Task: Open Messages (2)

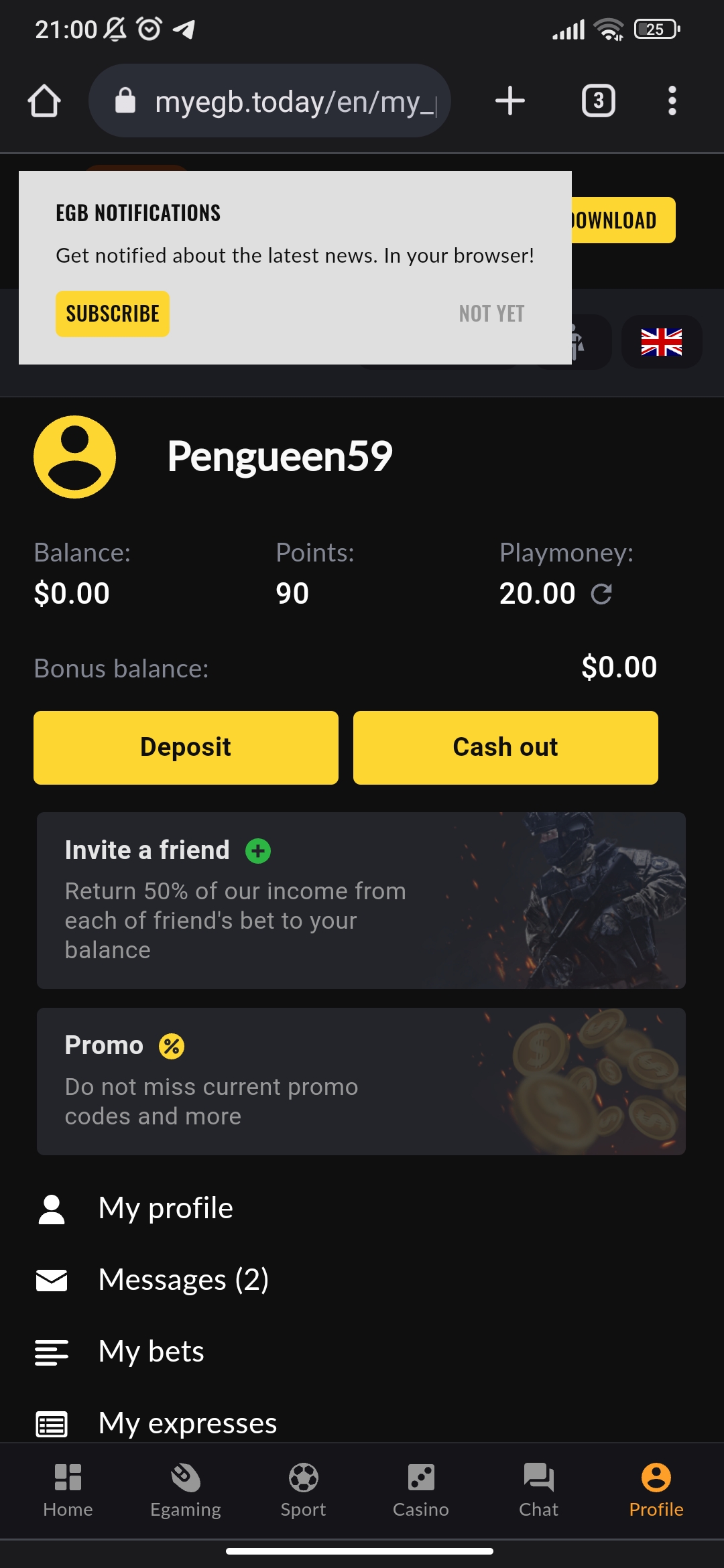Action: click(x=183, y=1280)
